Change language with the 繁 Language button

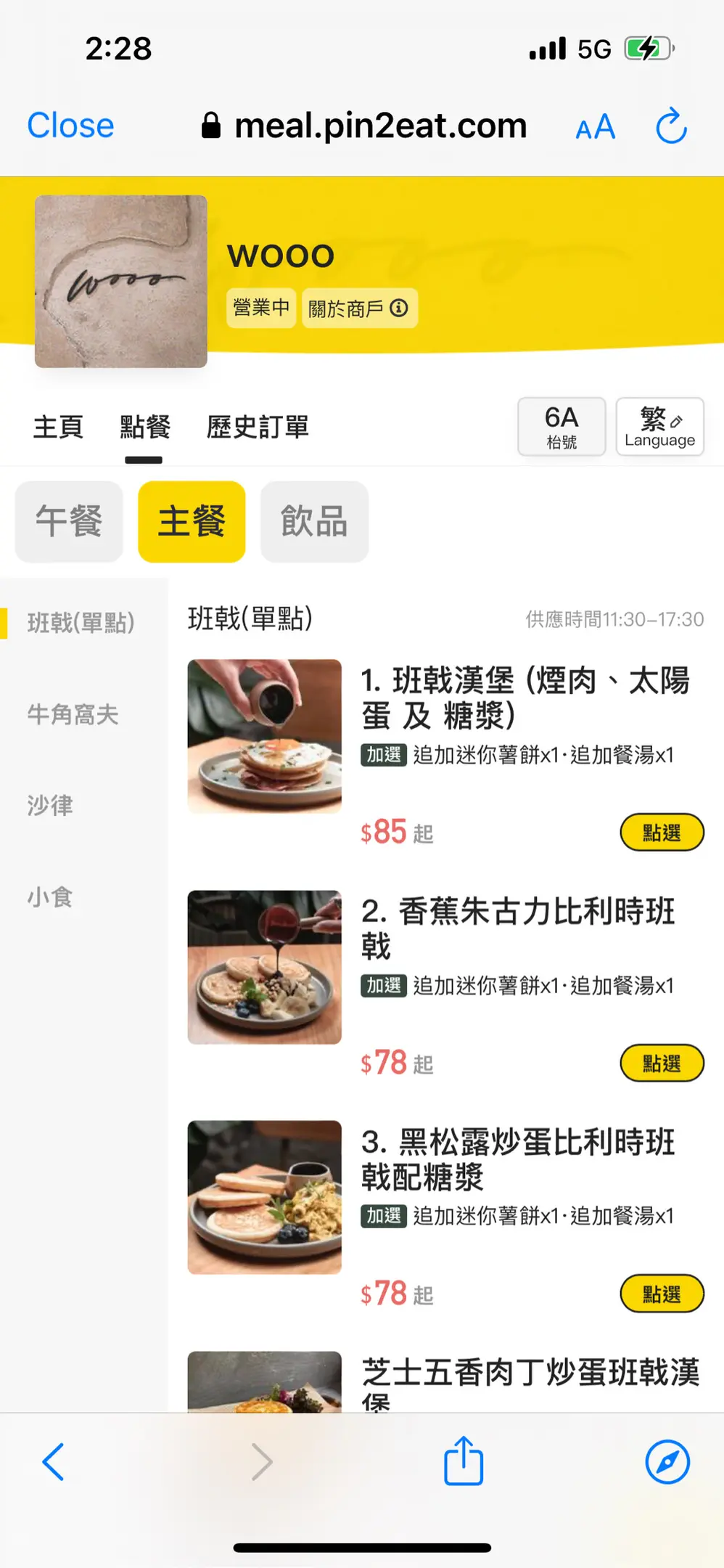659,427
